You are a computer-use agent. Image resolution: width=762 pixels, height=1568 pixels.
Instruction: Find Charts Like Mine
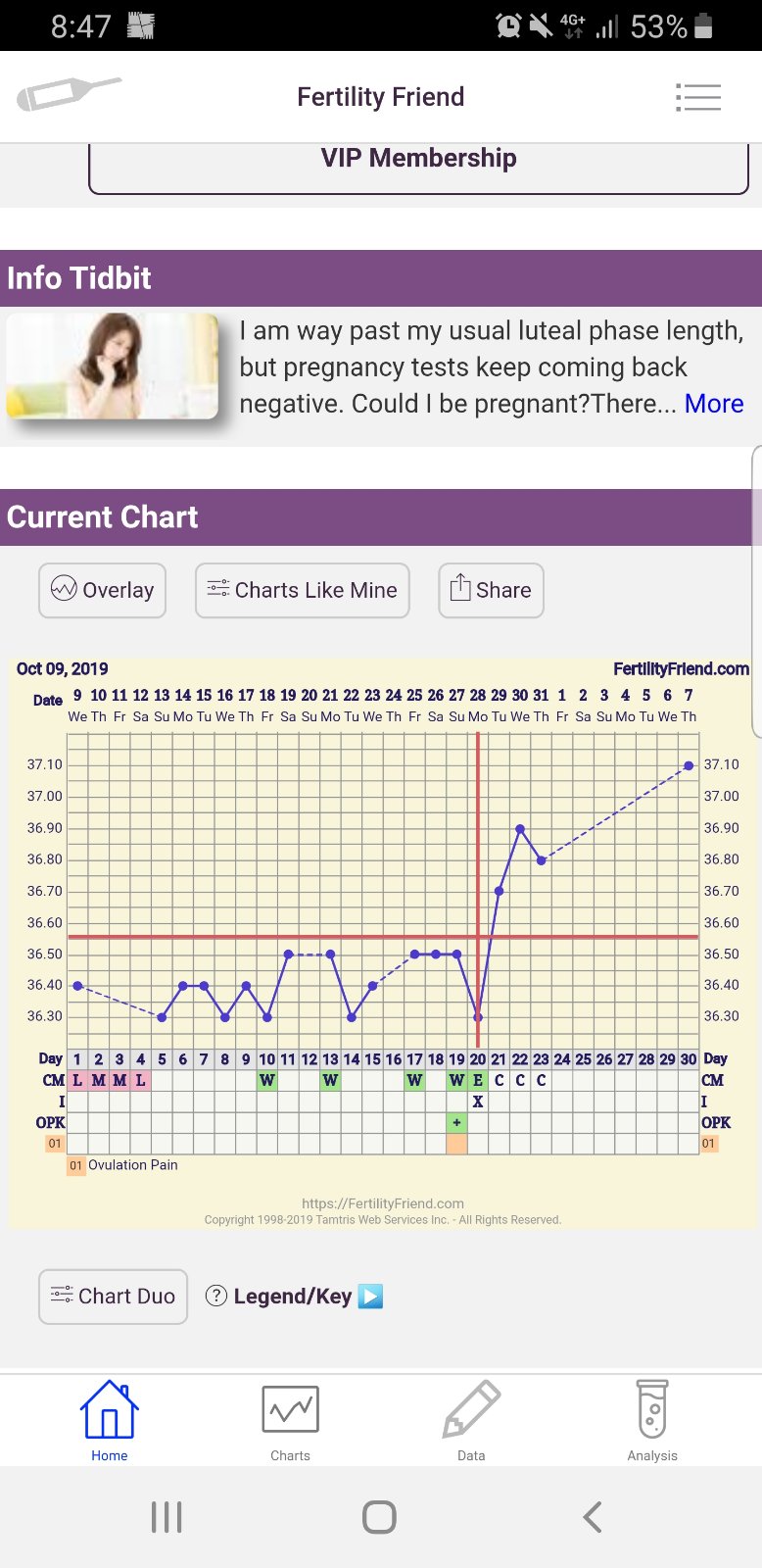302,590
